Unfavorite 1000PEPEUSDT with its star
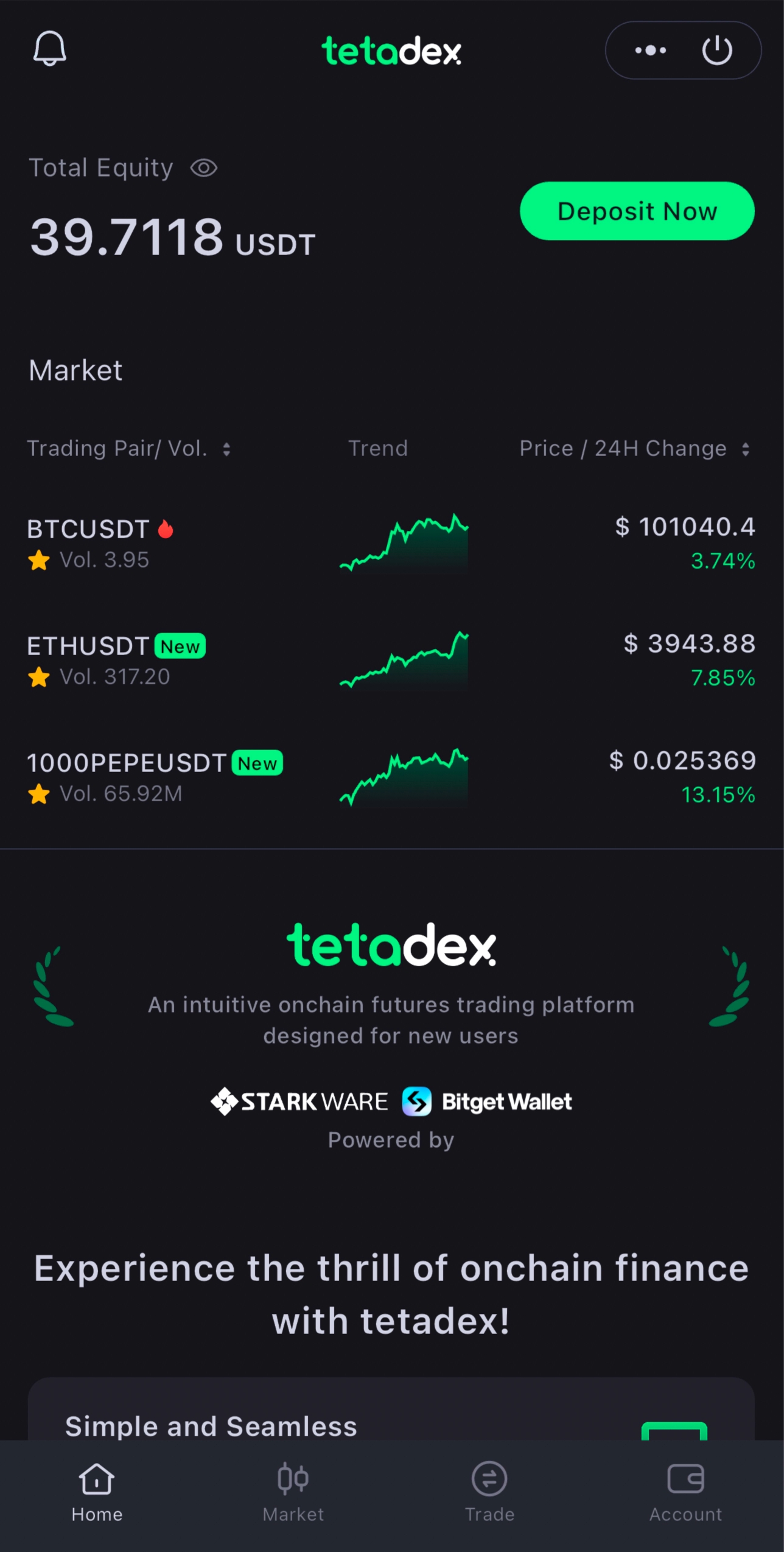The width and height of the screenshot is (784, 1552). point(39,794)
